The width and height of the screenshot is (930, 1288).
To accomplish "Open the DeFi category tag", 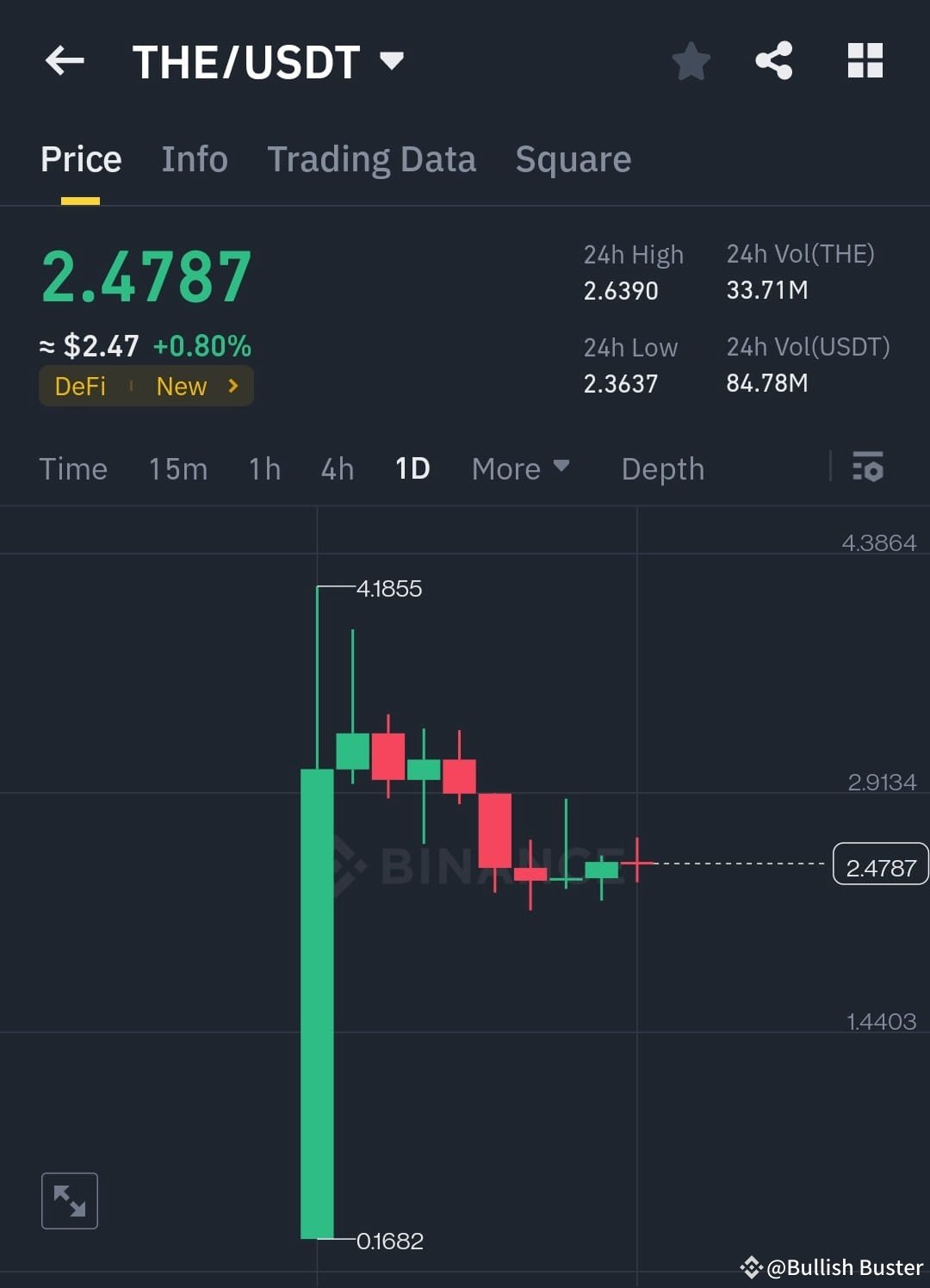I will pyautogui.click(x=80, y=386).
